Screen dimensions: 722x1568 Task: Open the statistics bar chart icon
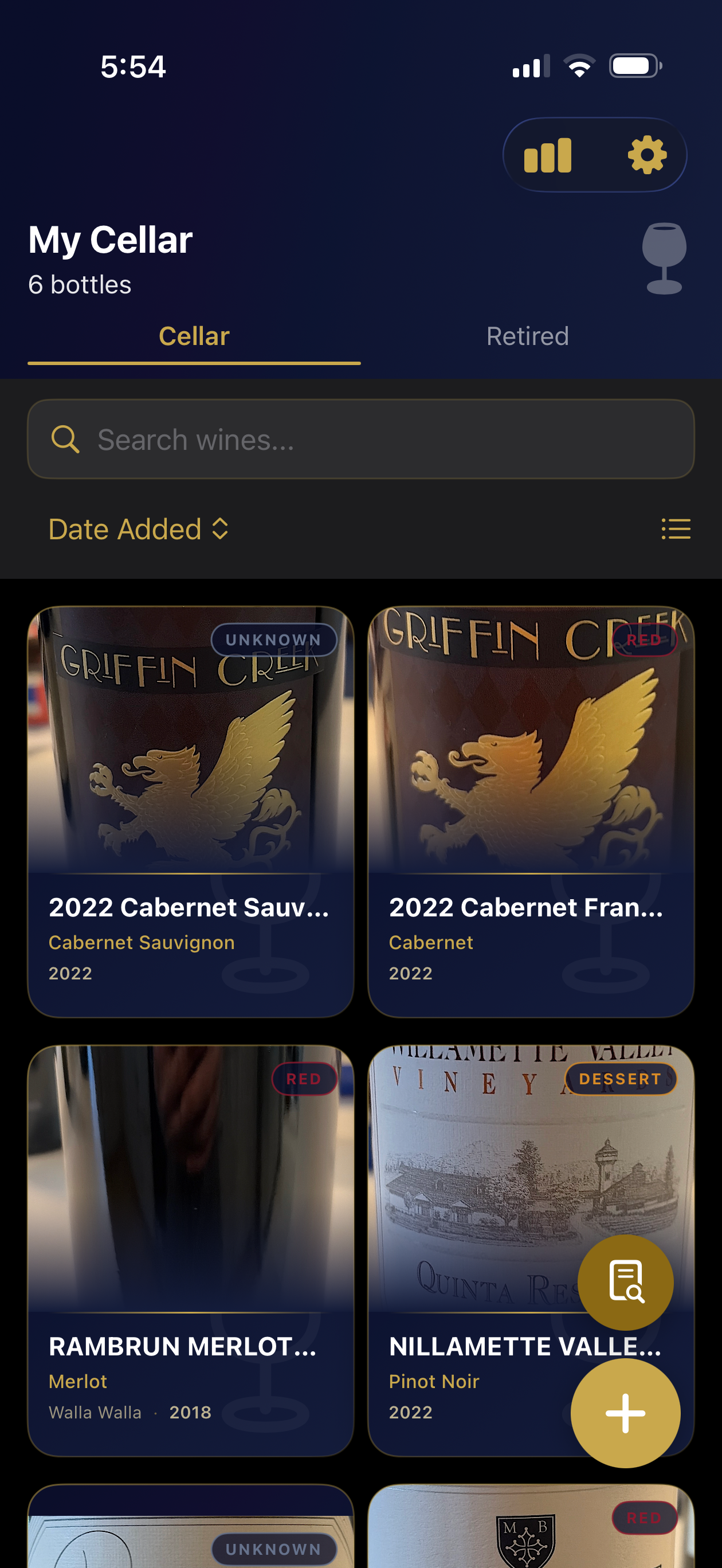(x=547, y=155)
